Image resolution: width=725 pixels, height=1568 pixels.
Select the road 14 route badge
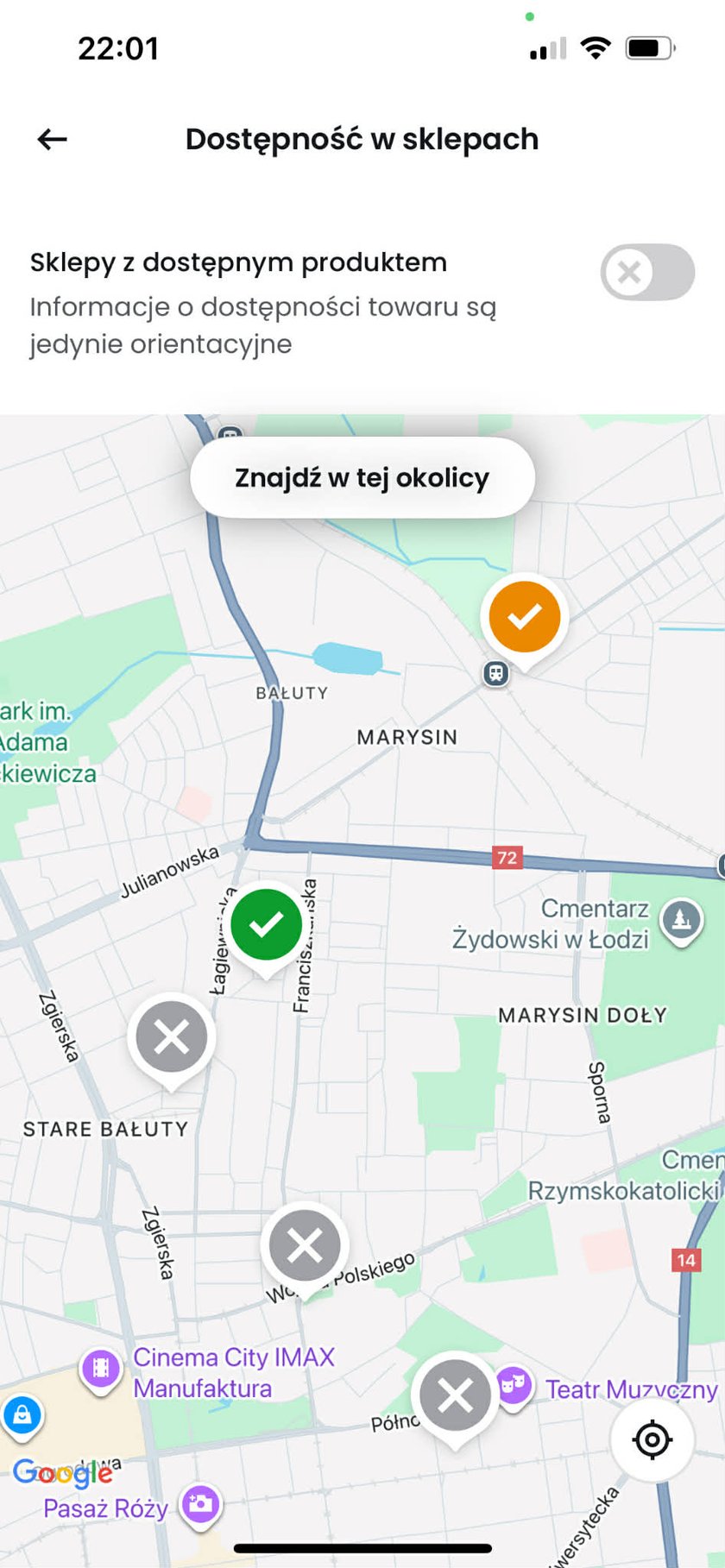click(686, 1260)
